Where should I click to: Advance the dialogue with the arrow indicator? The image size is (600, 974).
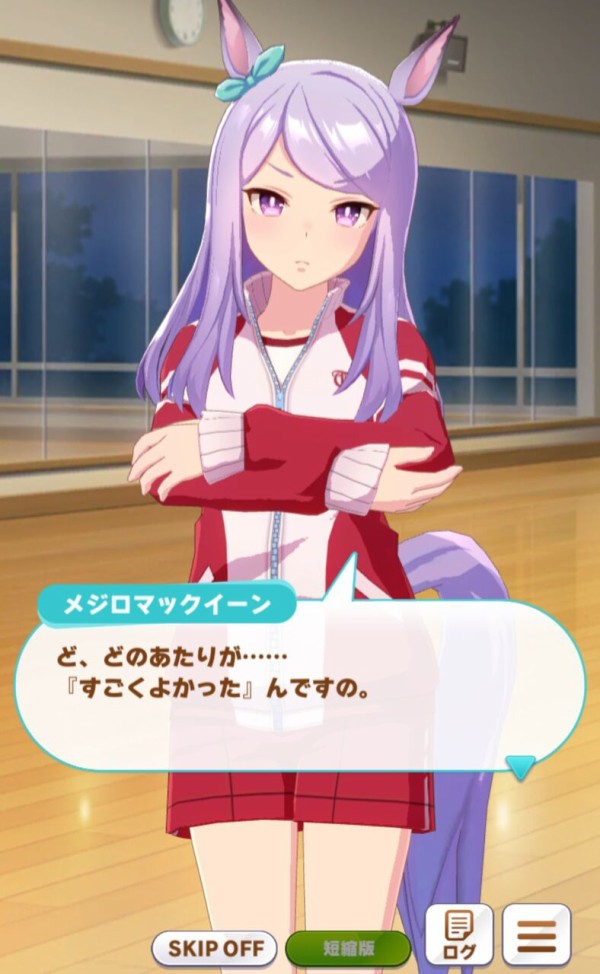(521, 767)
